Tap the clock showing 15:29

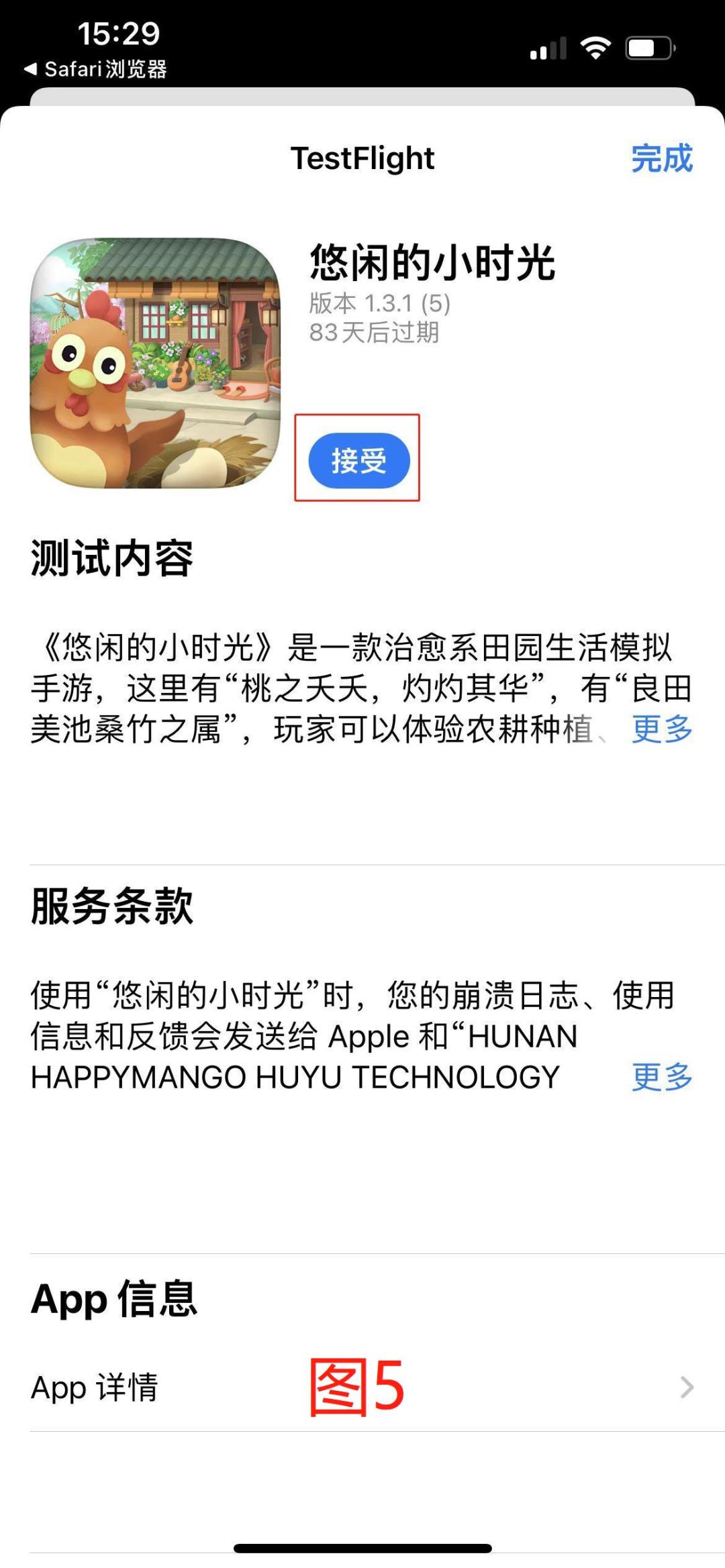pos(117,32)
